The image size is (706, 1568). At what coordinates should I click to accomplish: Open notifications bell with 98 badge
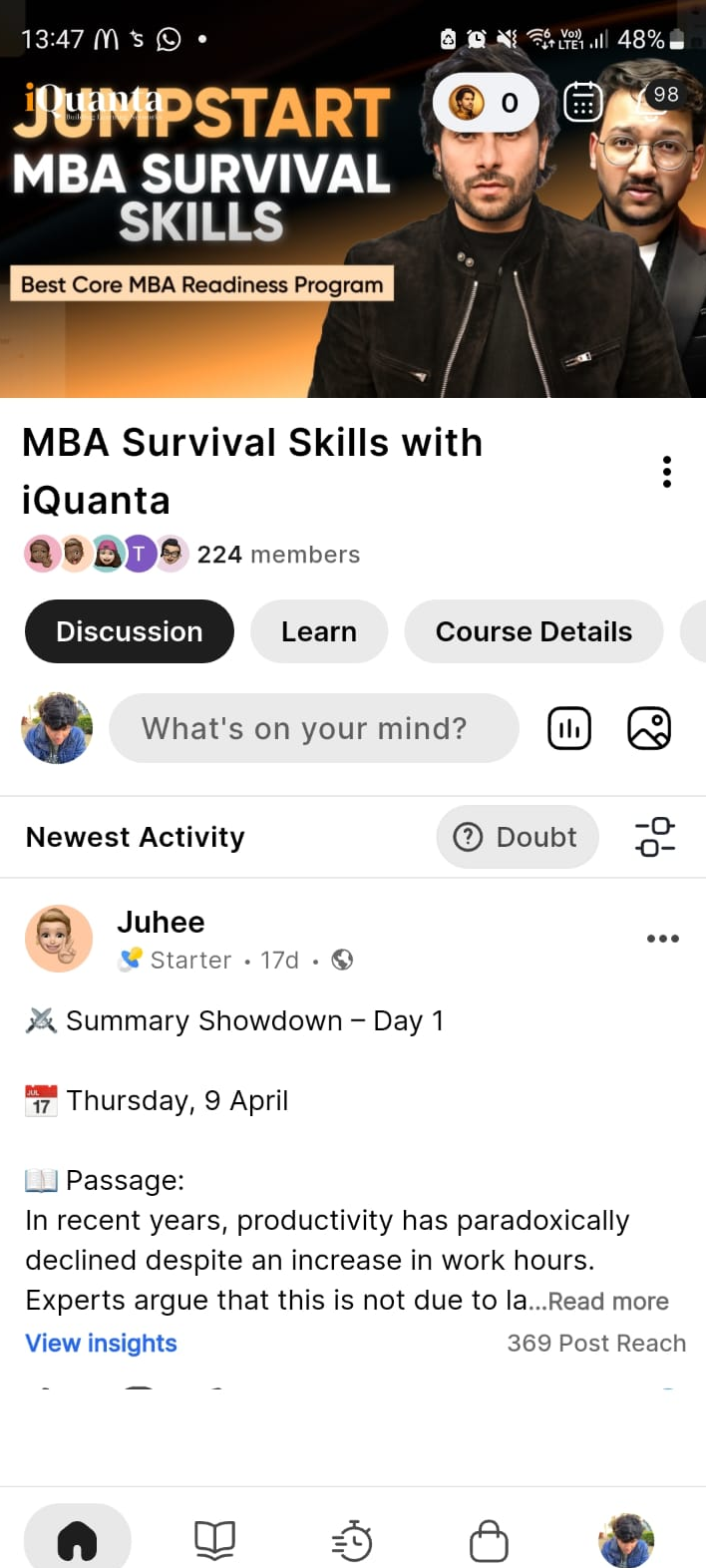pyautogui.click(x=652, y=102)
